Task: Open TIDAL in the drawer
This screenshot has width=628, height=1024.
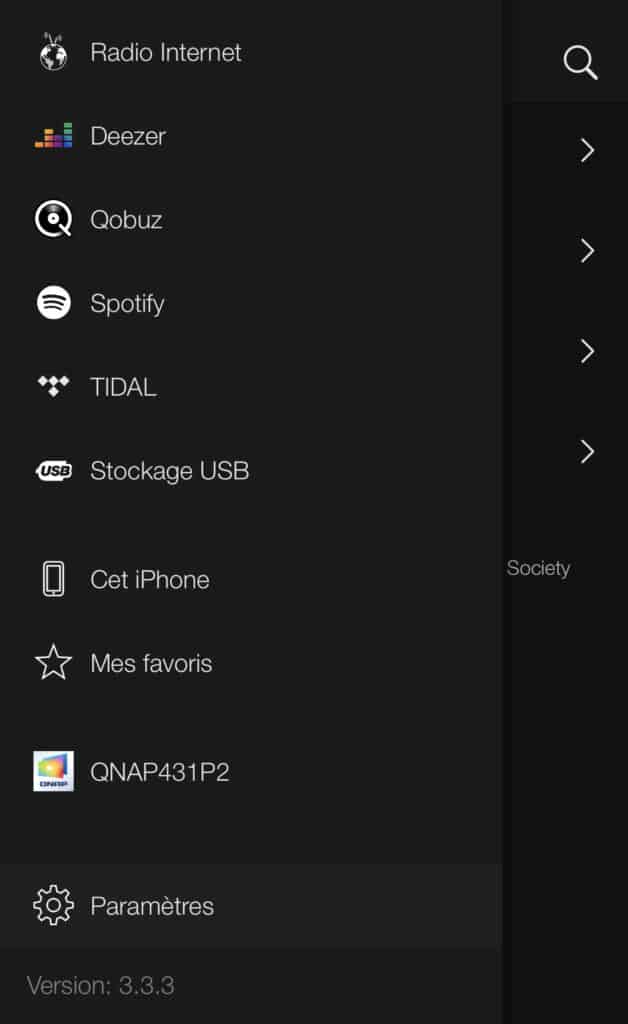Action: point(123,387)
